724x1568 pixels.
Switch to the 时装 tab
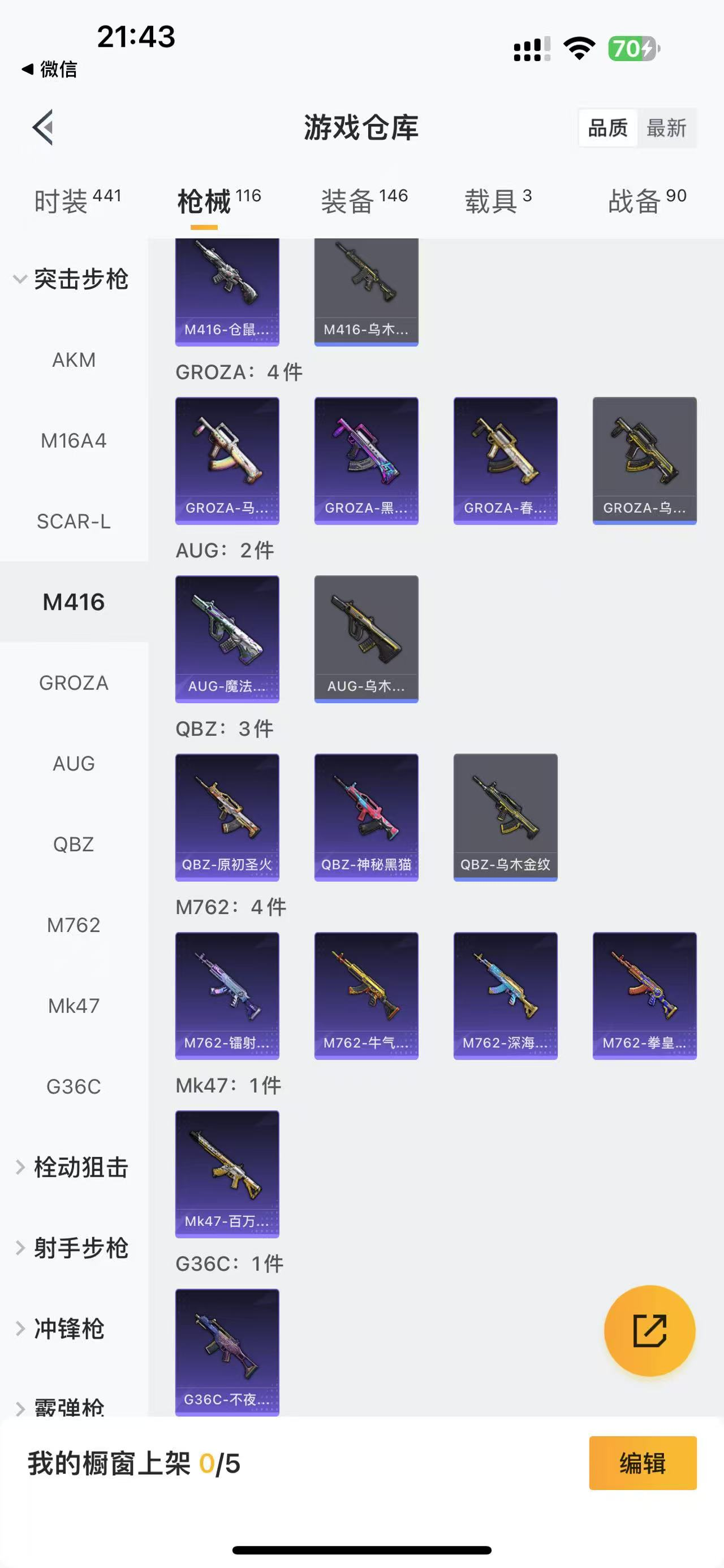click(77, 201)
